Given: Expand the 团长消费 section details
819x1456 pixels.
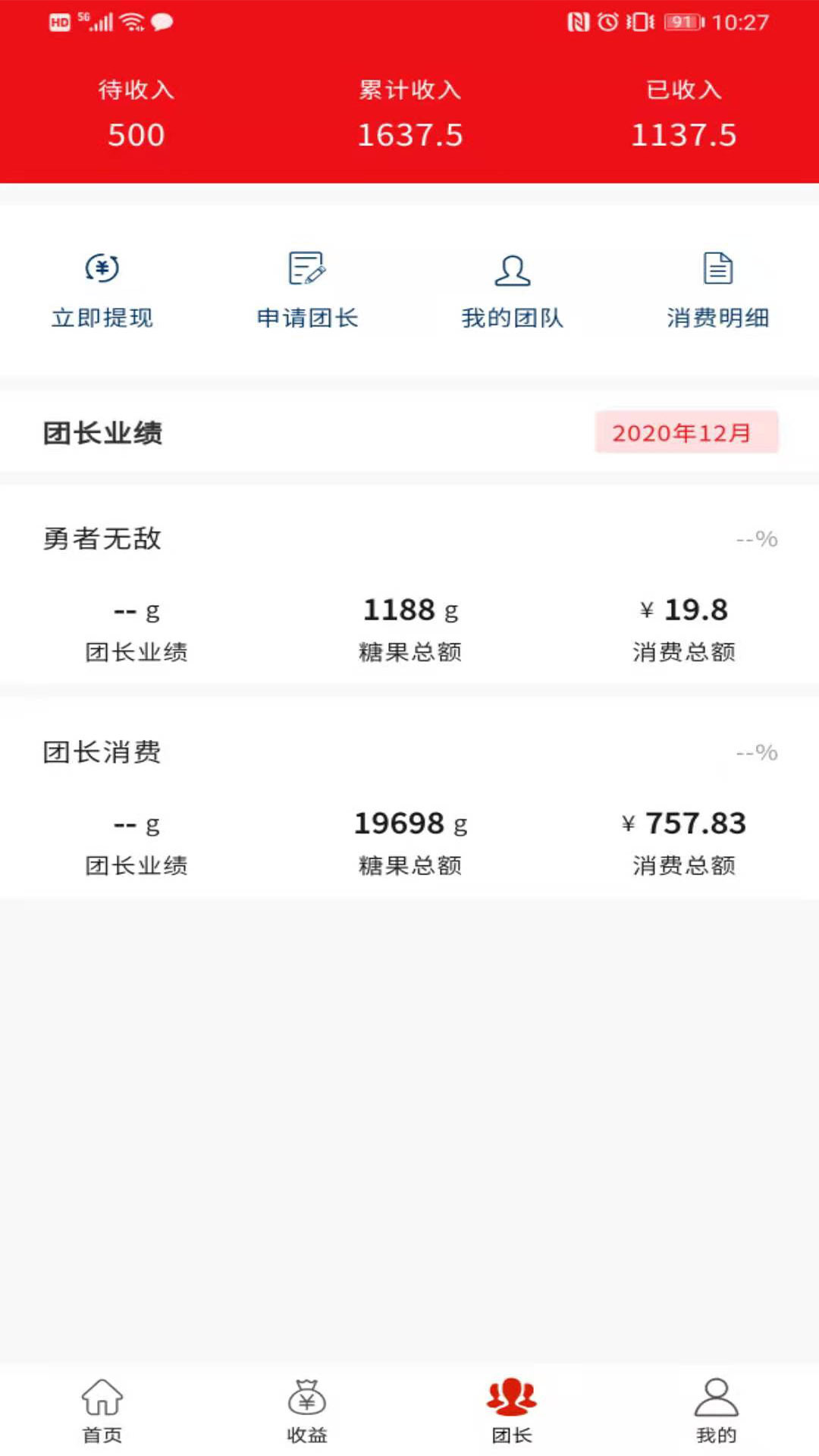Looking at the screenshot, I should coord(102,753).
